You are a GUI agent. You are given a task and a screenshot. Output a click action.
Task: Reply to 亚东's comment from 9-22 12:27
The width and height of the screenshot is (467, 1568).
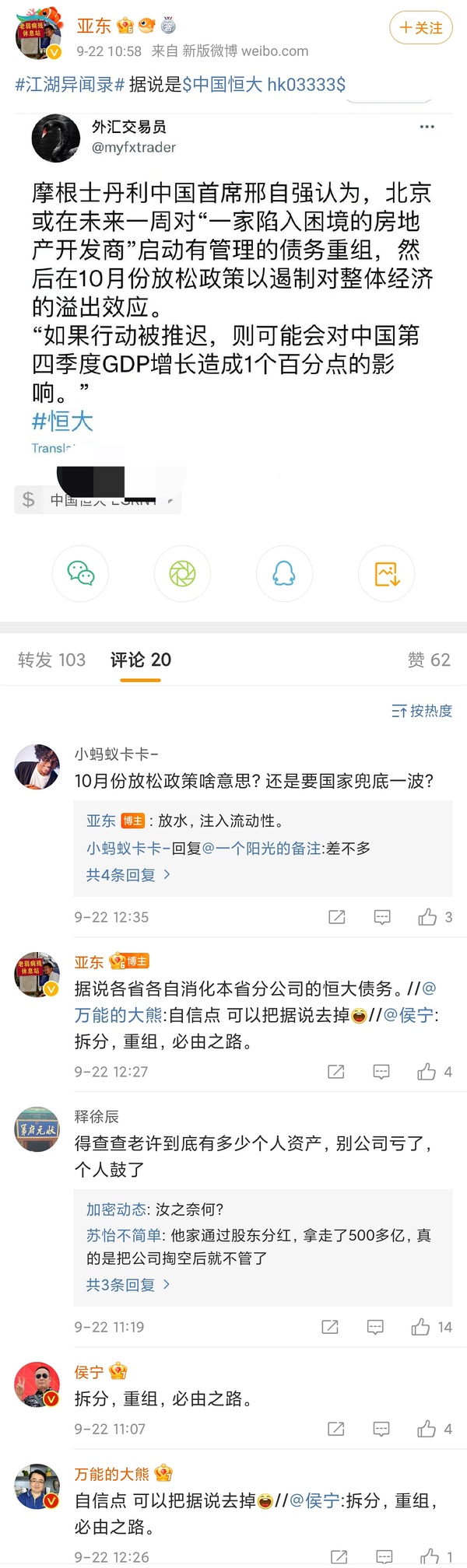pos(381,1073)
